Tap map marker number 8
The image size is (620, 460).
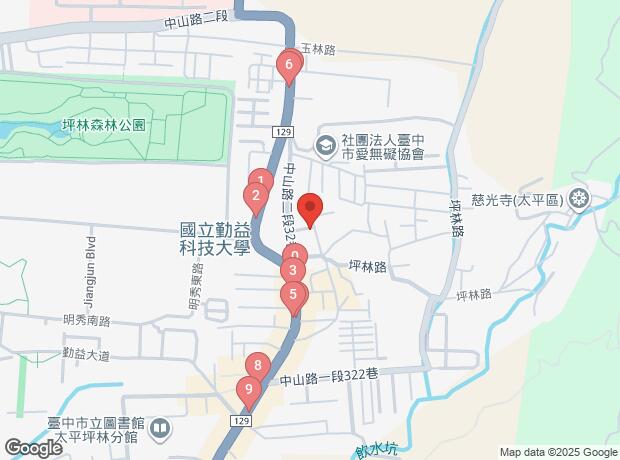click(258, 366)
